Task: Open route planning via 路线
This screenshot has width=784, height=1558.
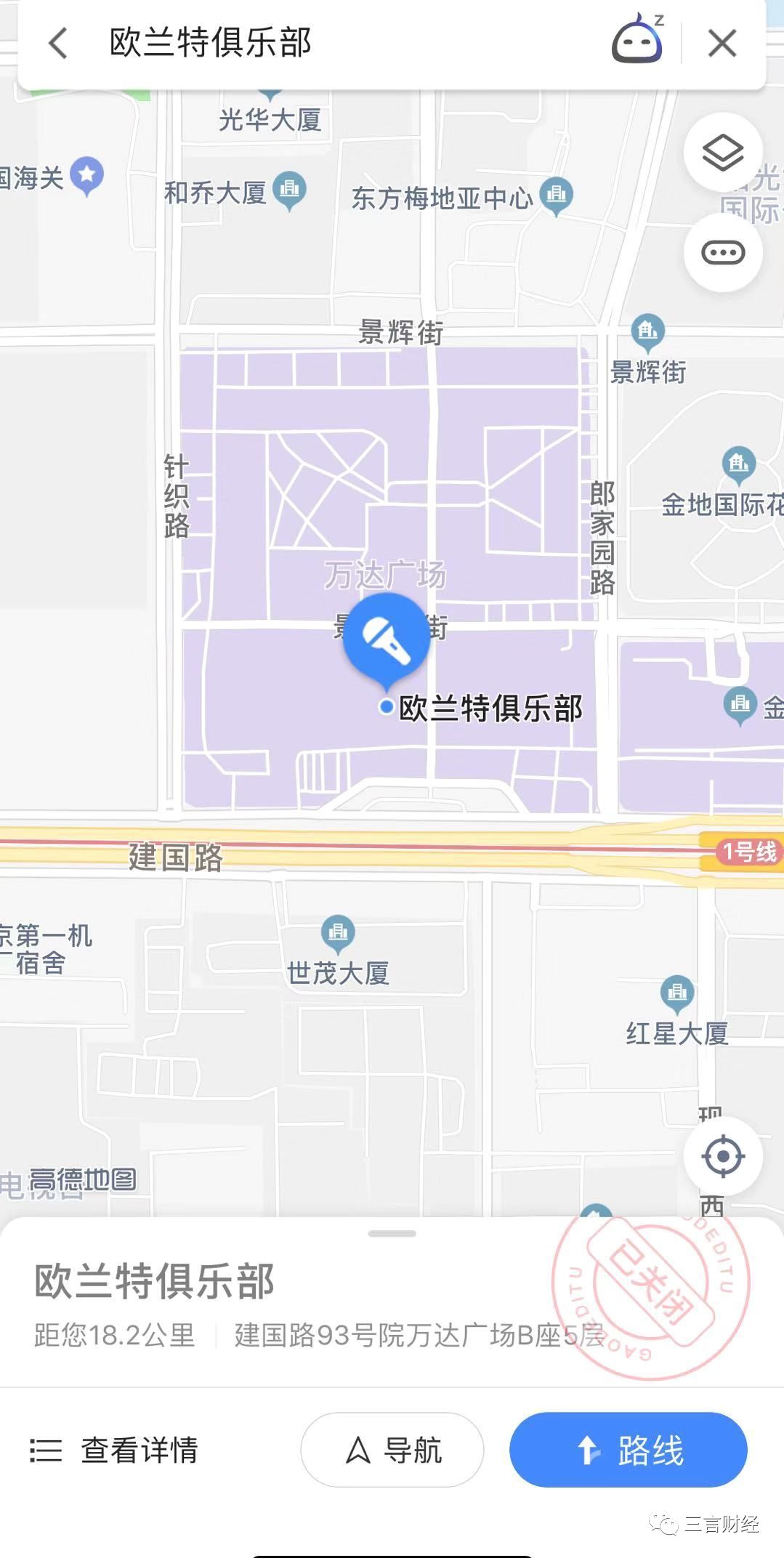Action: coord(629,1450)
